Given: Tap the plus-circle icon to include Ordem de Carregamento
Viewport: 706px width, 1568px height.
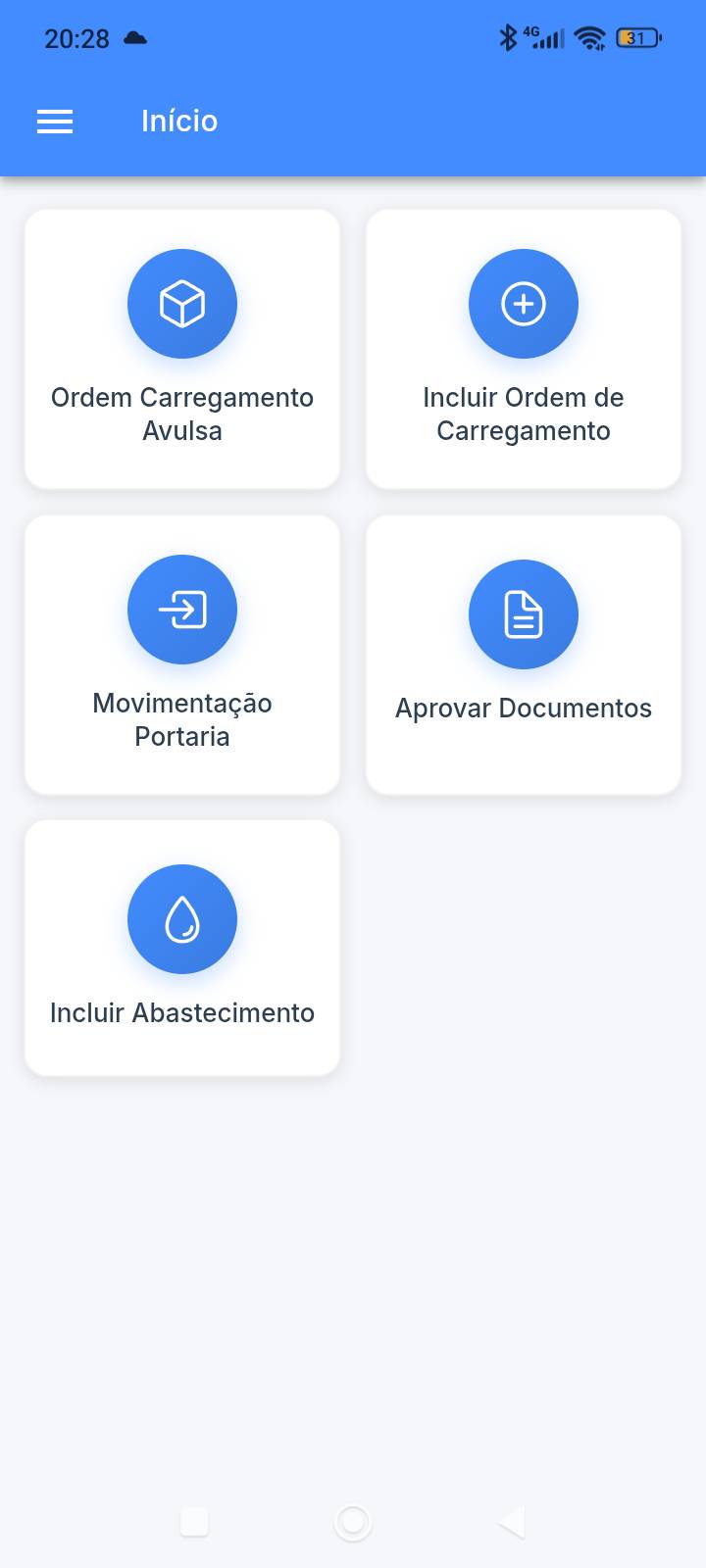Looking at the screenshot, I should point(523,304).
